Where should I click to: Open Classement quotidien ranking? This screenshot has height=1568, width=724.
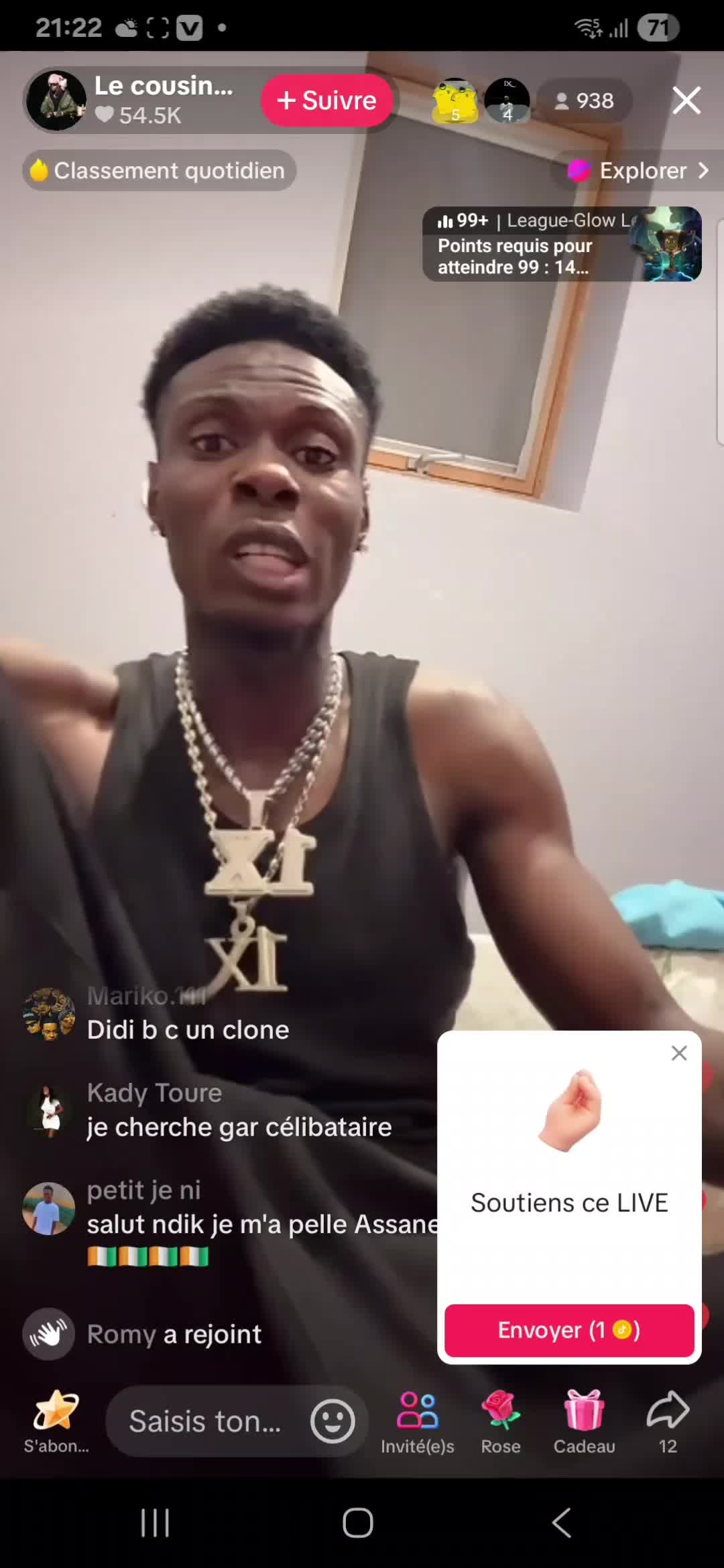(160, 170)
